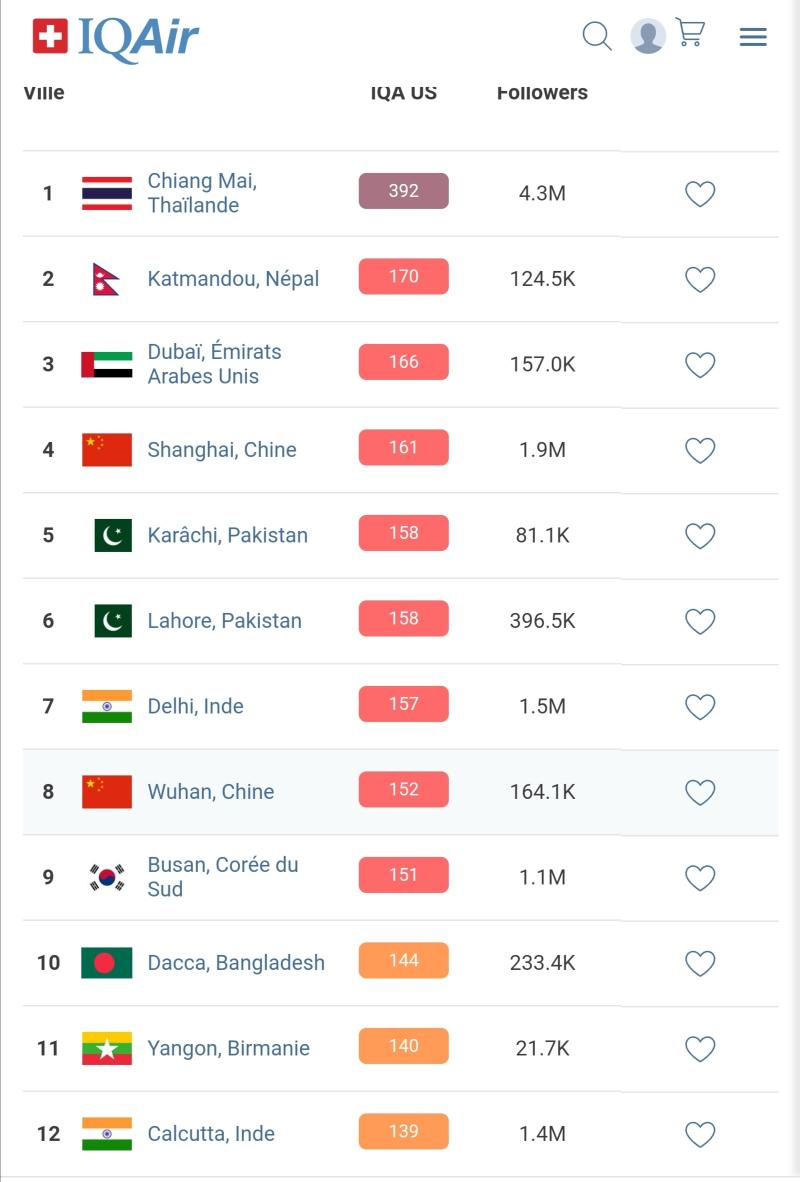This screenshot has height=1182, width=800.
Task: Open the search icon in header
Action: (x=597, y=36)
